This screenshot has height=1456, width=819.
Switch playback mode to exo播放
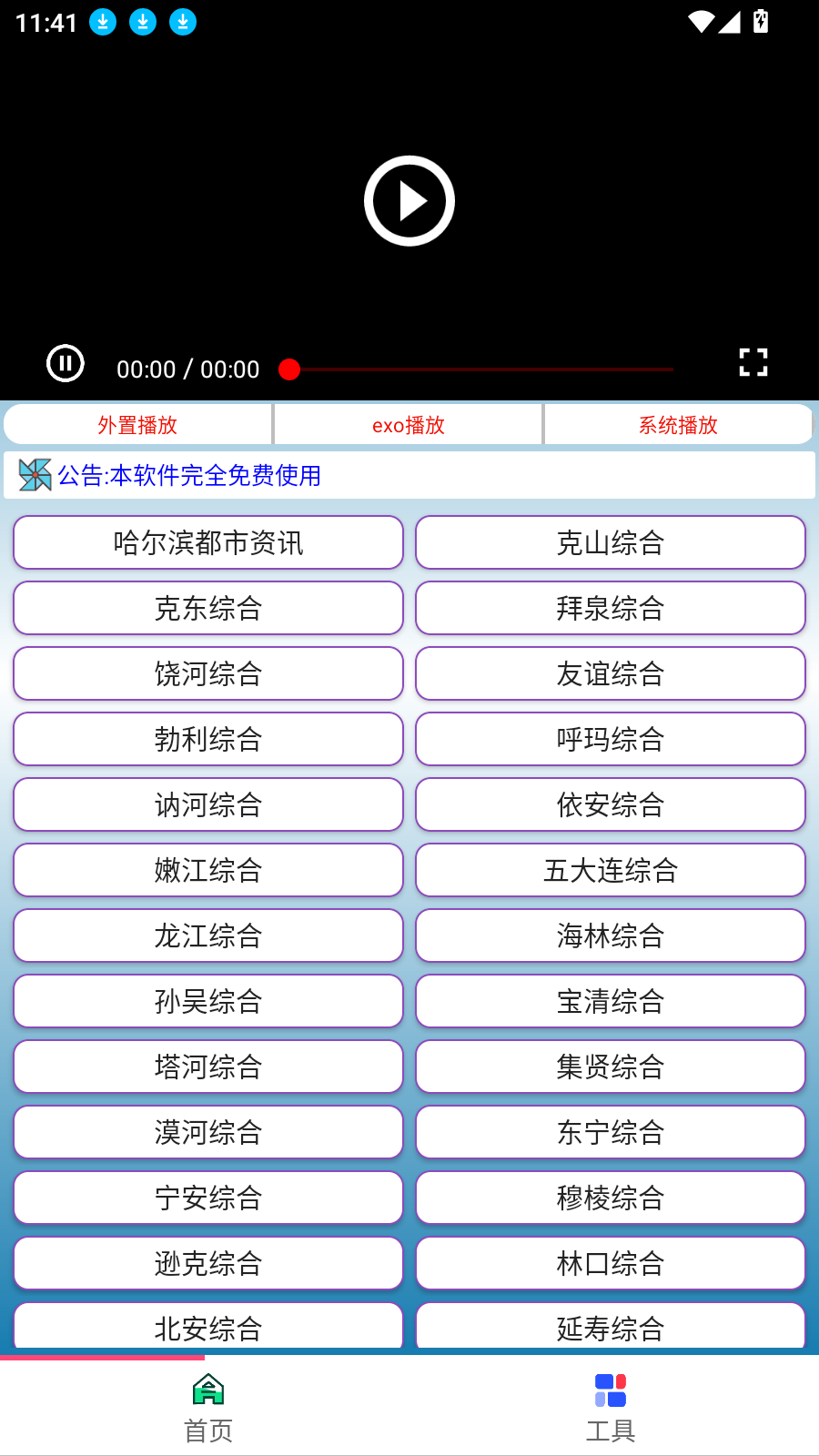pyautogui.click(x=409, y=424)
